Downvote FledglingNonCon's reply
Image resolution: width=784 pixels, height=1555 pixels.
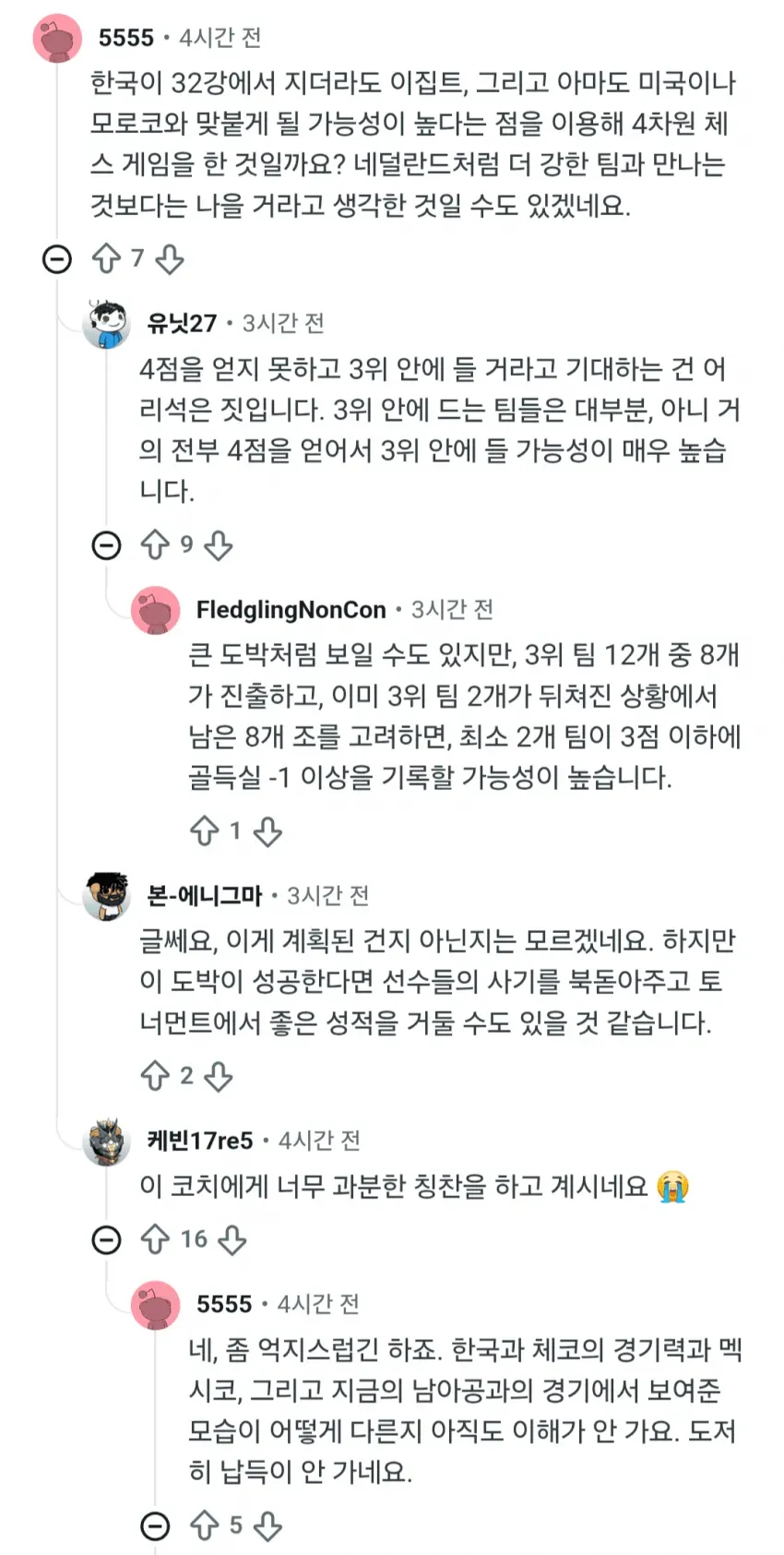267,831
